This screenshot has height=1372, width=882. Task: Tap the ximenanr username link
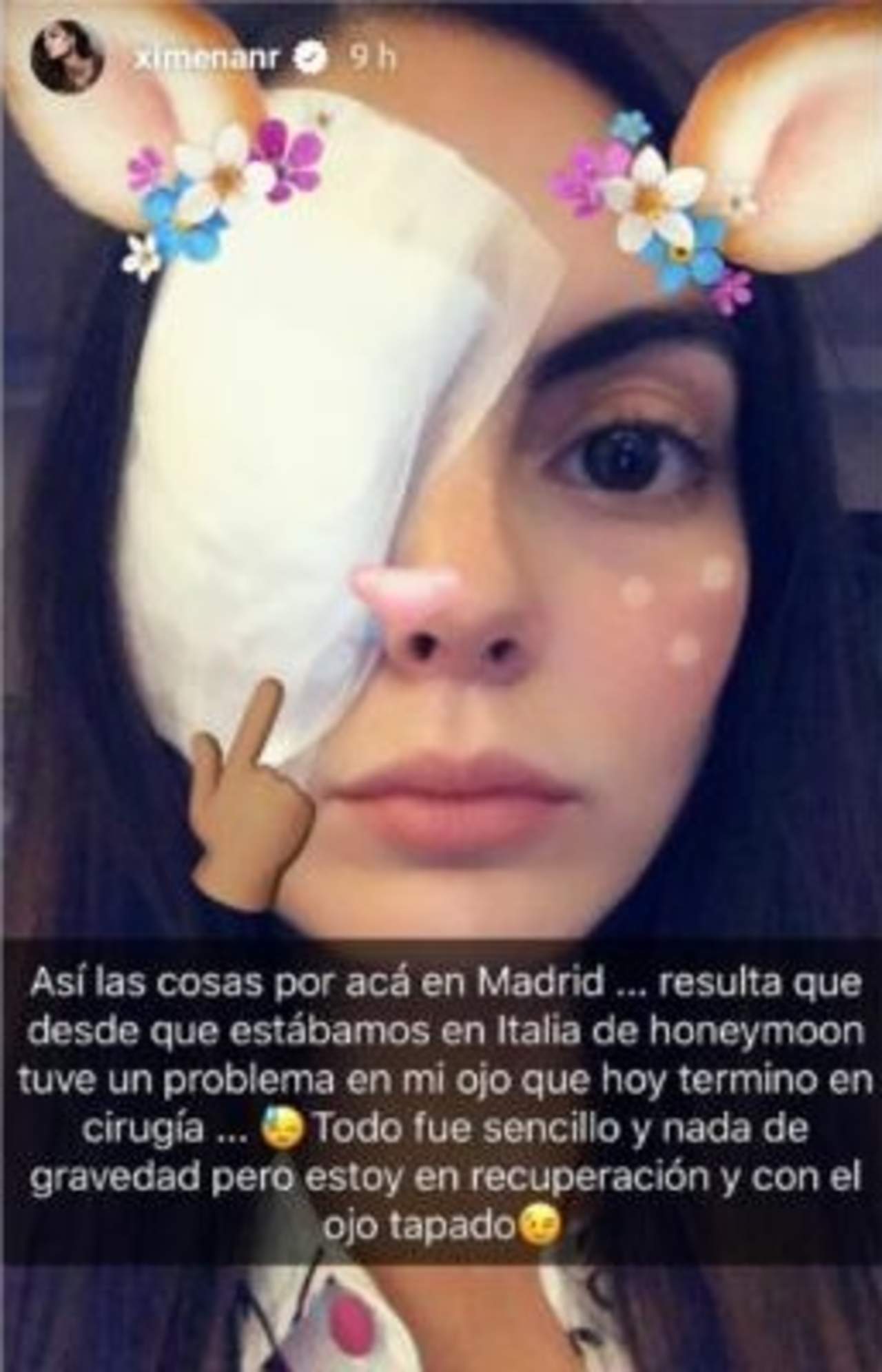click(207, 60)
